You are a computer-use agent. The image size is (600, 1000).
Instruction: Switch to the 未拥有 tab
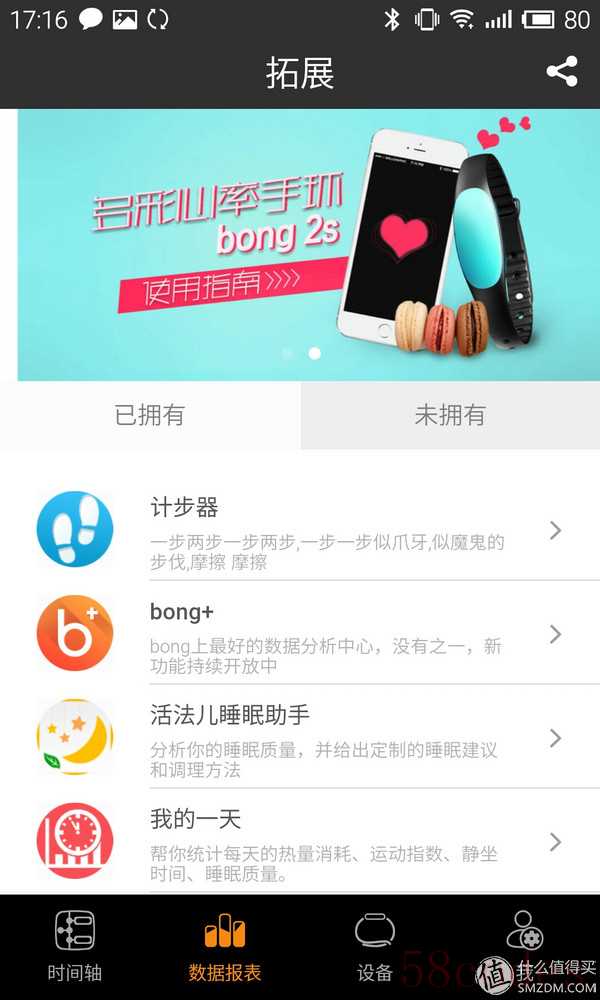(450, 415)
